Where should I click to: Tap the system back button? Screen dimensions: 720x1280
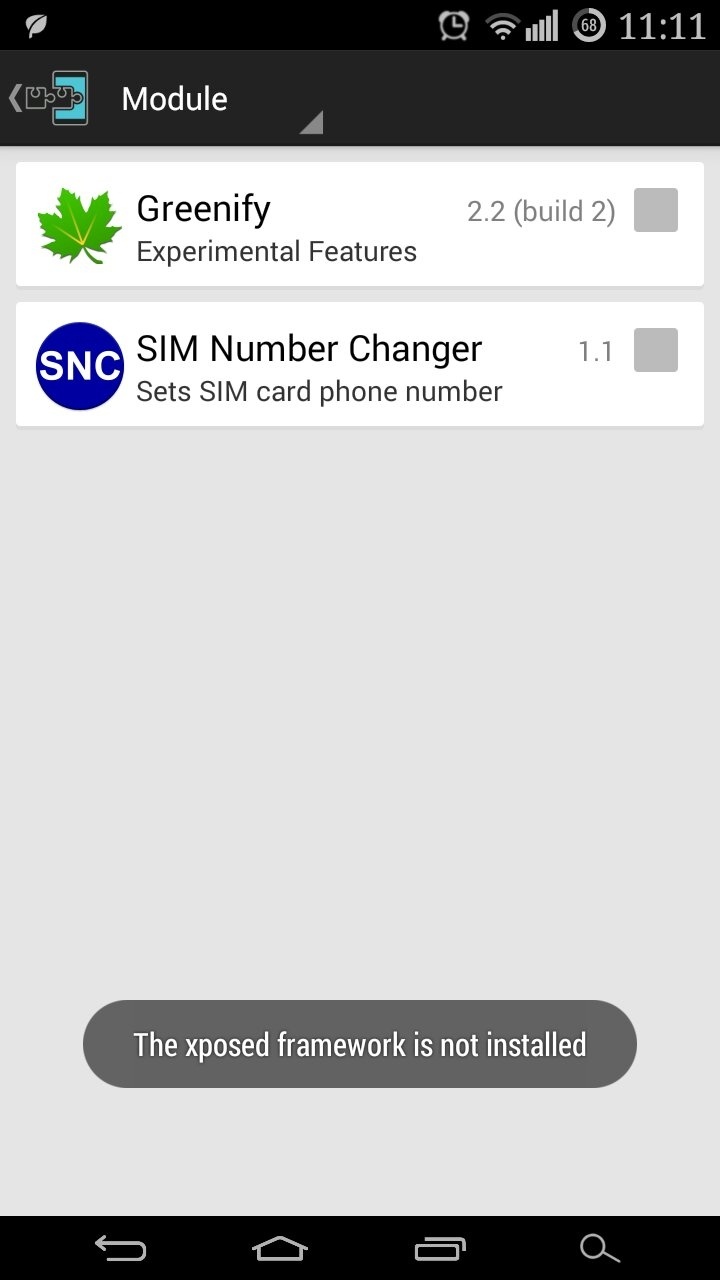pyautogui.click(x=120, y=1247)
